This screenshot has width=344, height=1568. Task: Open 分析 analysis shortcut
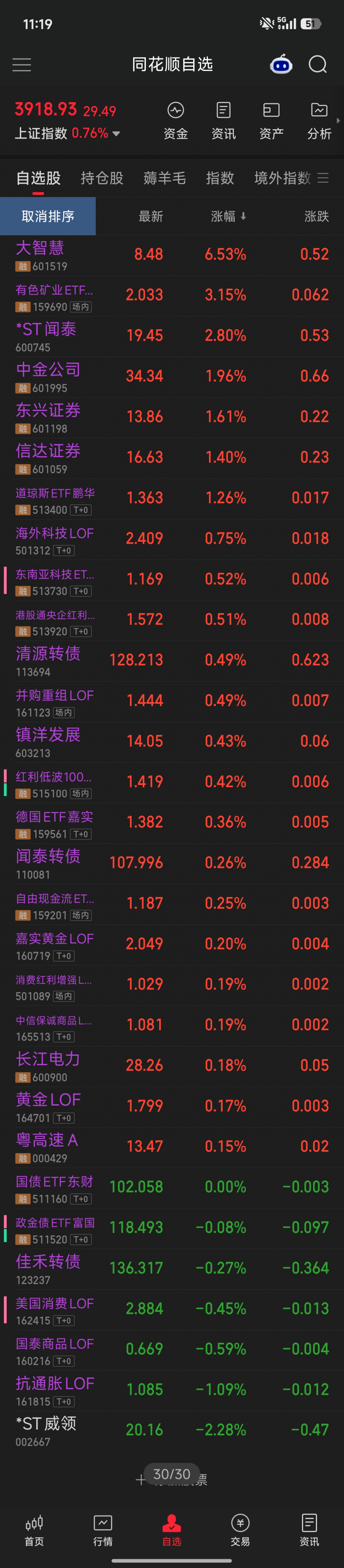[319, 121]
